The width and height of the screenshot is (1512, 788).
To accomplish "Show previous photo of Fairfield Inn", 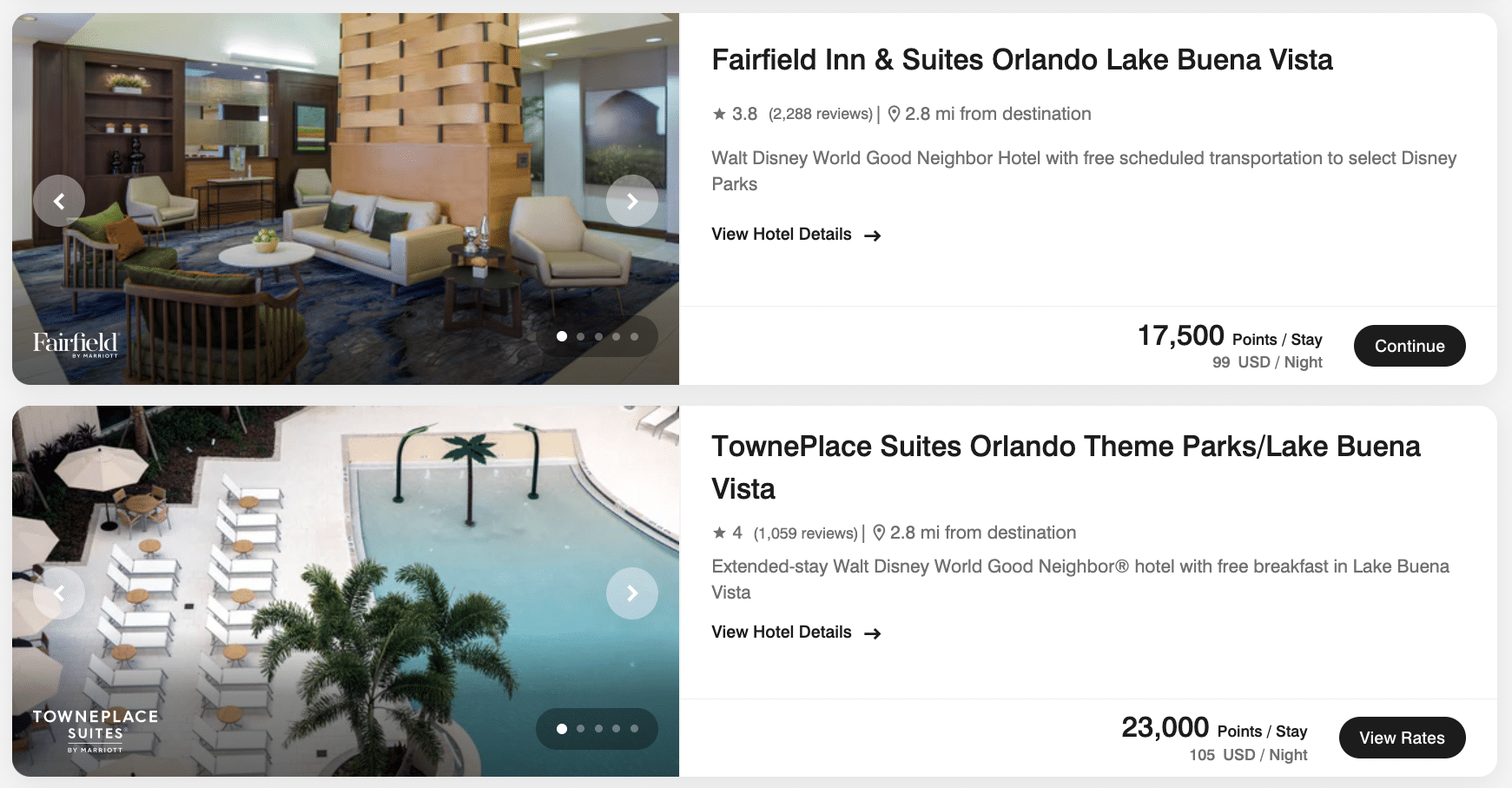I will coord(59,201).
